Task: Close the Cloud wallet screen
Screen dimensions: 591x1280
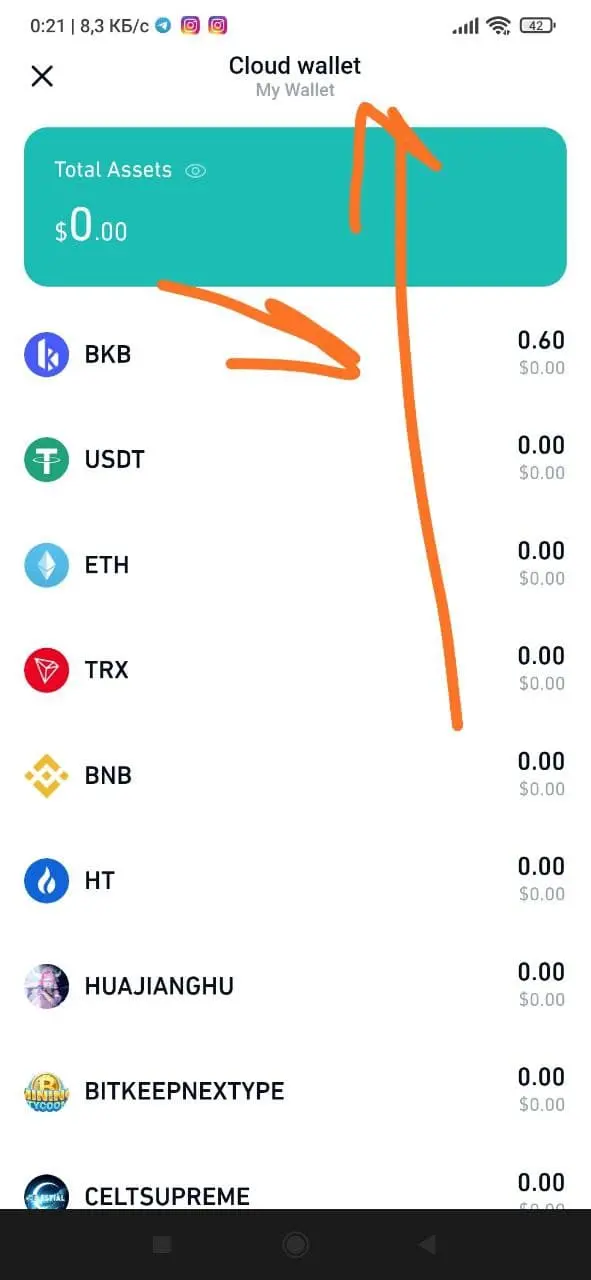Action: (42, 76)
